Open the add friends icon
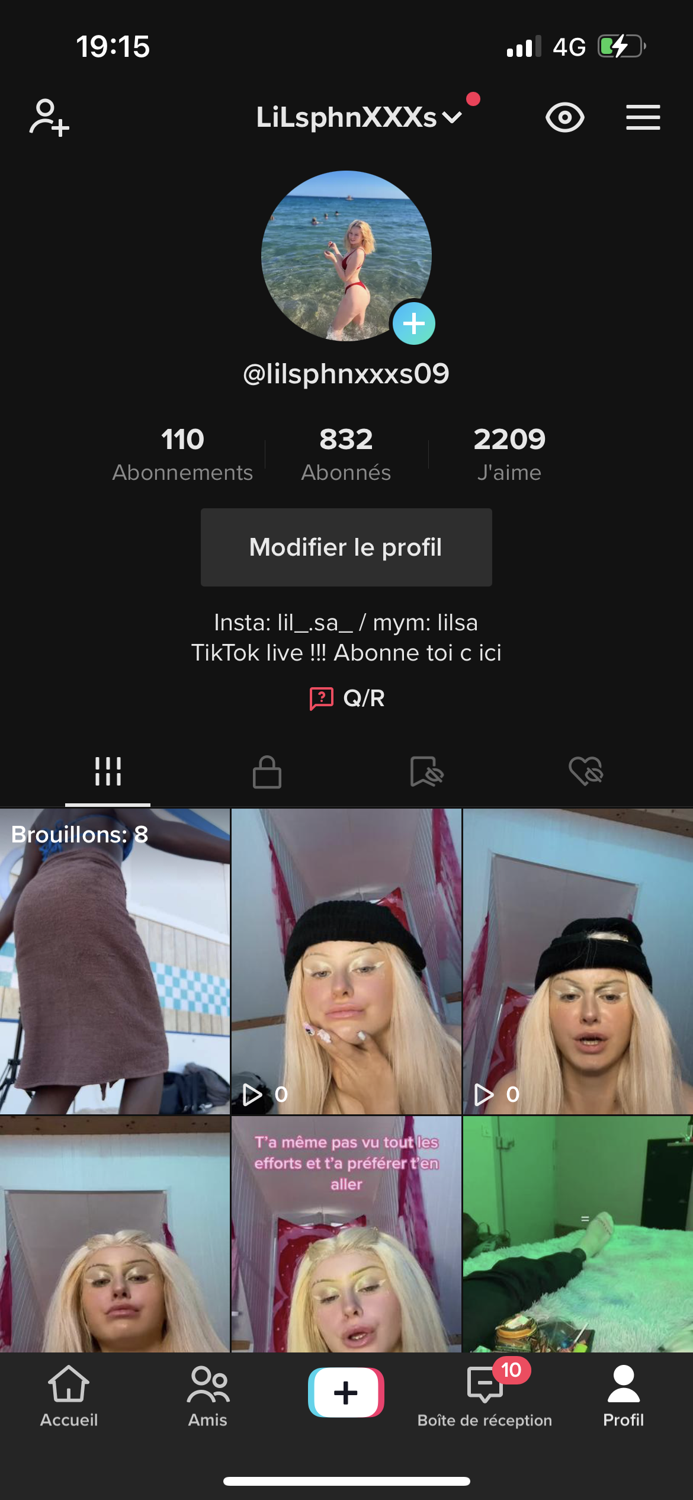This screenshot has width=693, height=1500. click(x=49, y=117)
